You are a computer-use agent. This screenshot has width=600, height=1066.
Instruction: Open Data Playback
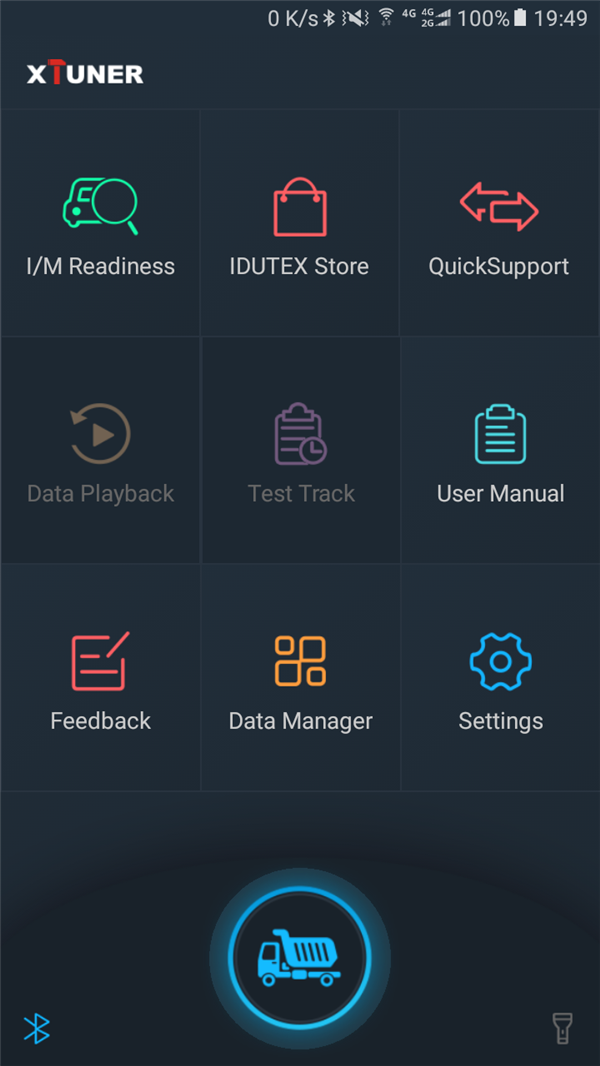pyautogui.click(x=100, y=452)
